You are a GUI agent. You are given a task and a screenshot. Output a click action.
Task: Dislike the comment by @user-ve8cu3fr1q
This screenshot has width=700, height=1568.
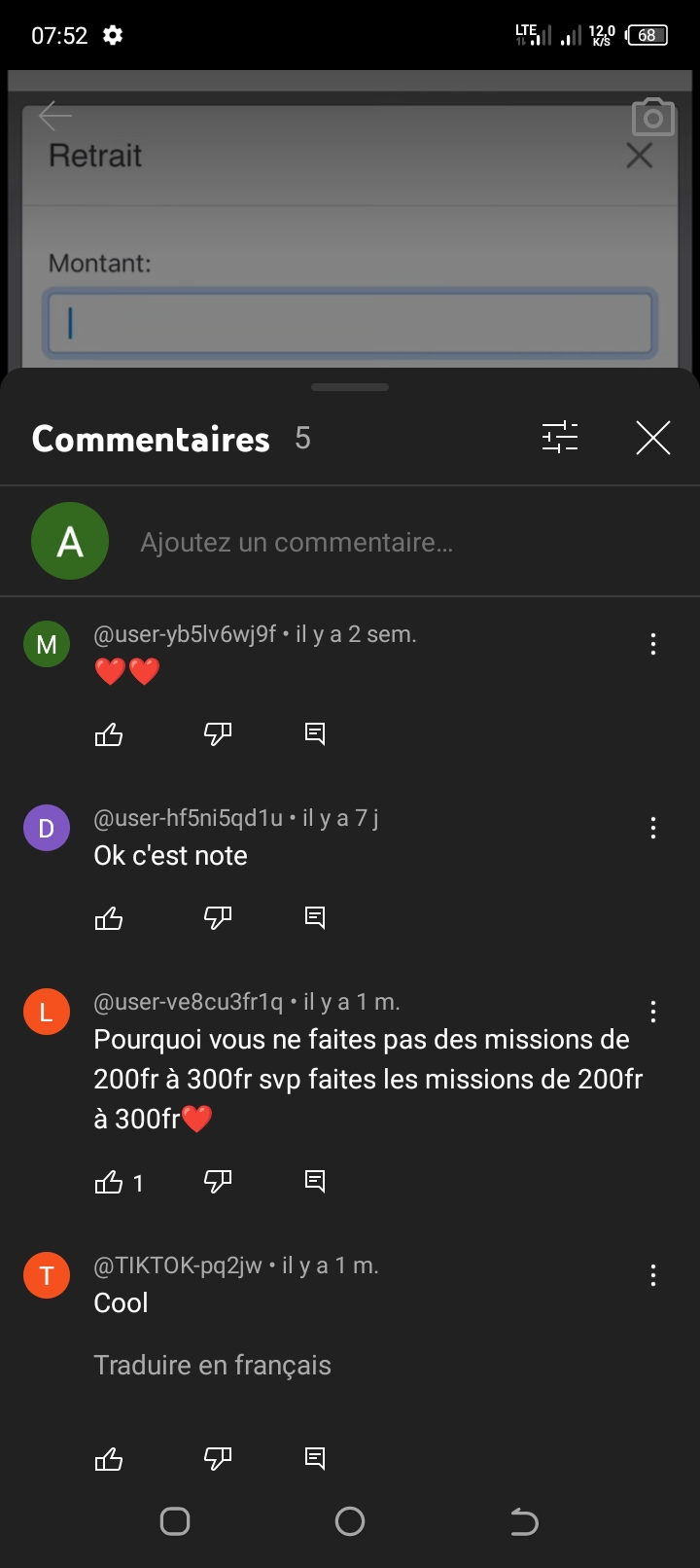218,1181
